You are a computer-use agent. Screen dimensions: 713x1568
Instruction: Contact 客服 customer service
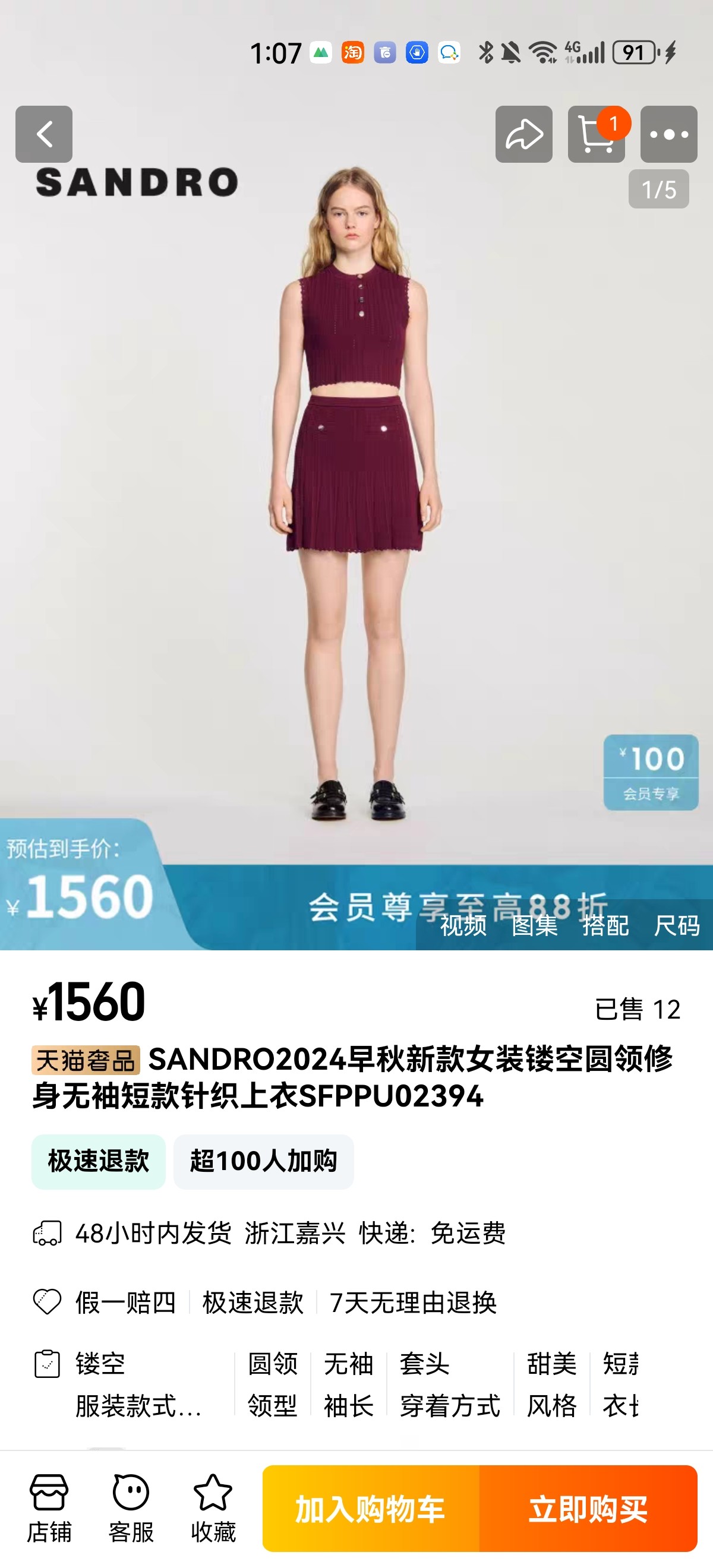pos(131,1507)
